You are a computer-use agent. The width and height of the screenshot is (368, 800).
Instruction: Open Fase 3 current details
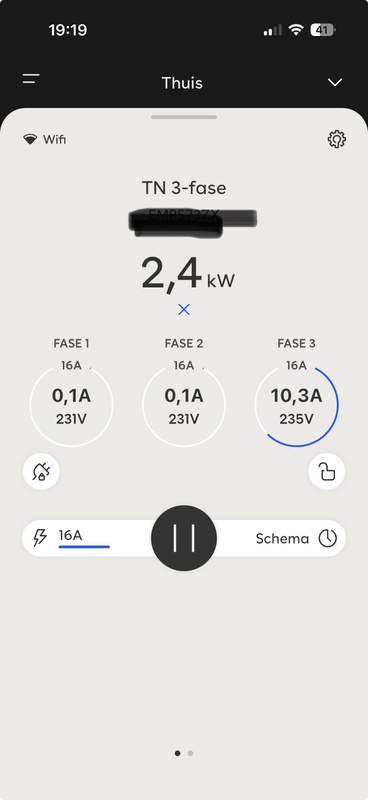click(296, 405)
